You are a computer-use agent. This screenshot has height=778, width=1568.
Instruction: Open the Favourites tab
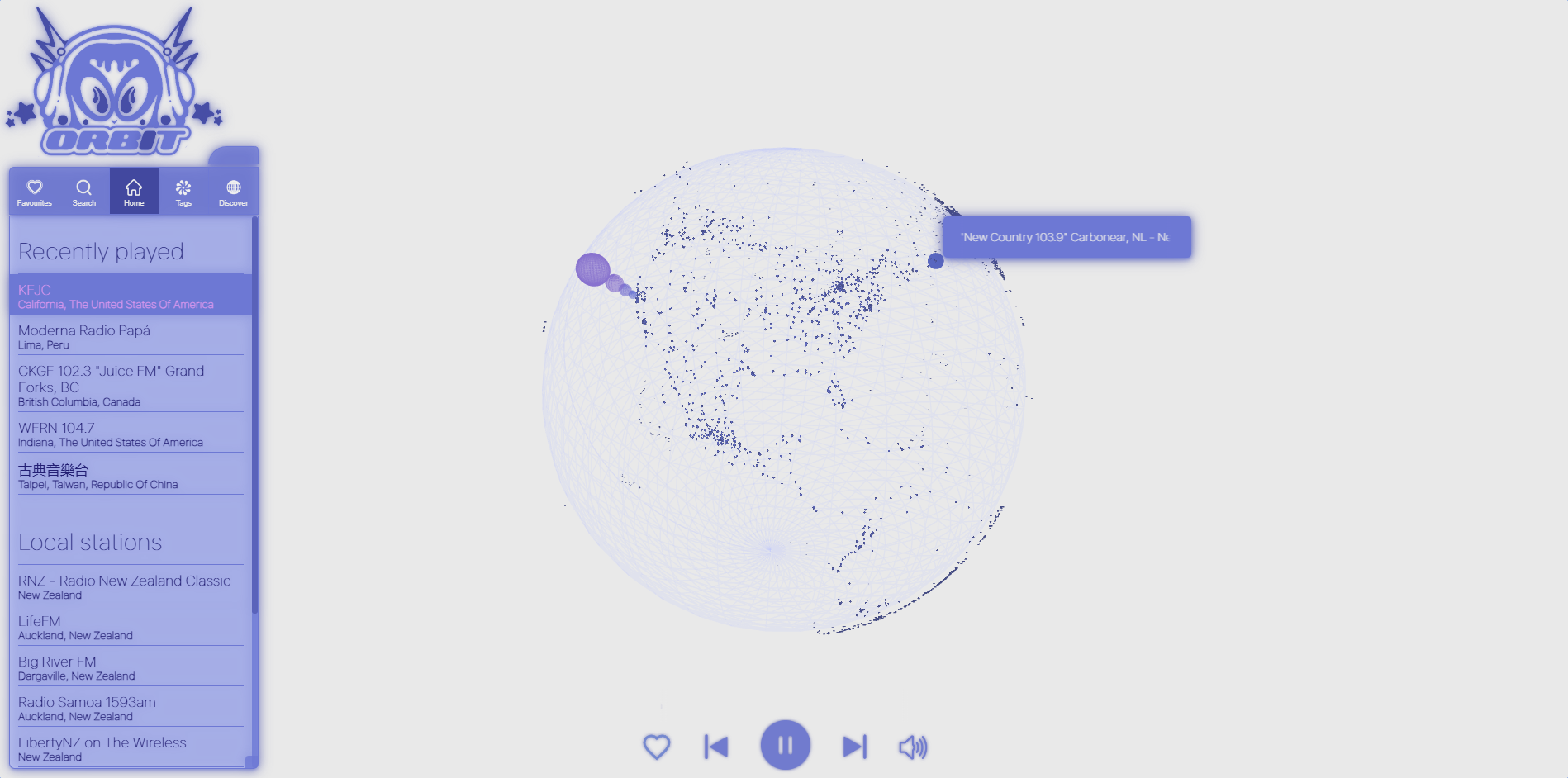35,192
